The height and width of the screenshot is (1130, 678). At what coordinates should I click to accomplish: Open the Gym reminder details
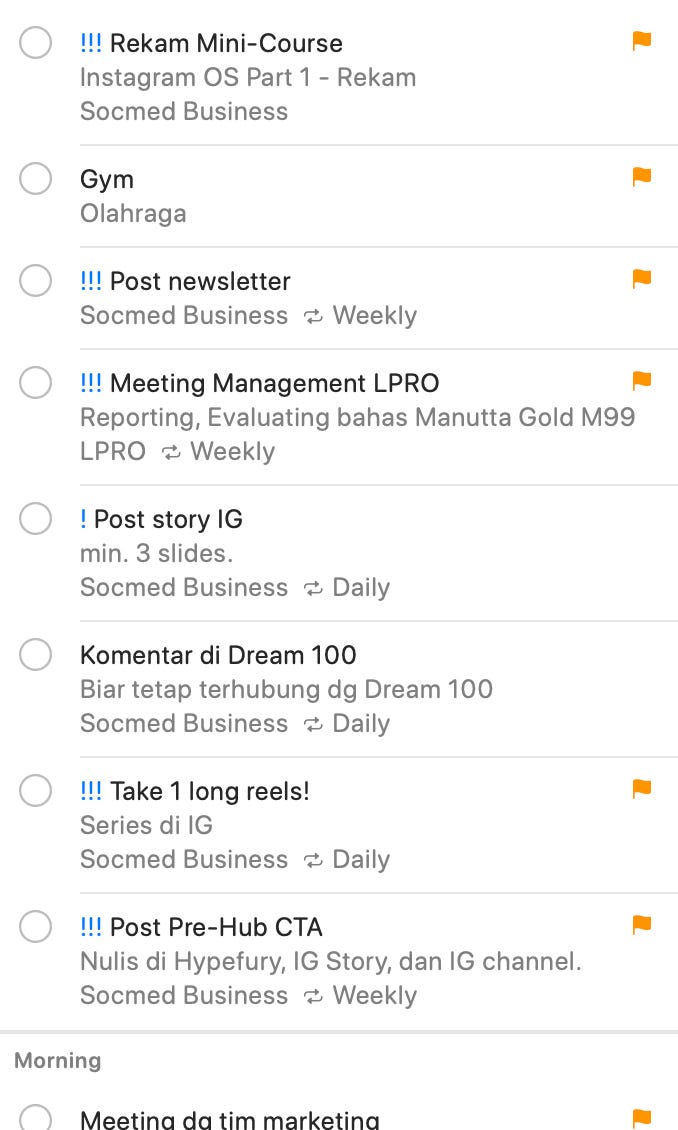click(107, 180)
